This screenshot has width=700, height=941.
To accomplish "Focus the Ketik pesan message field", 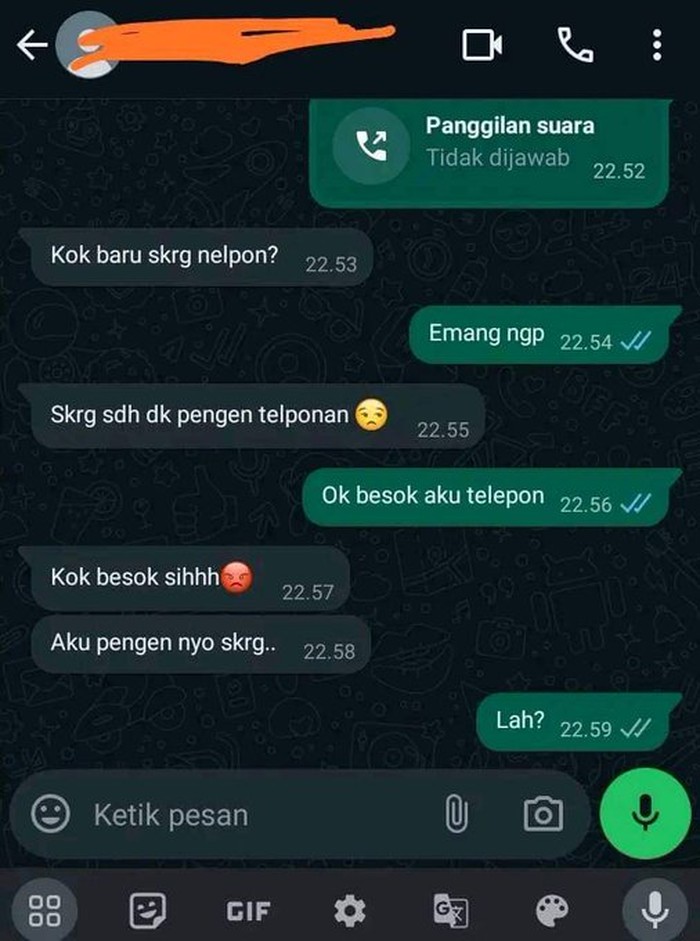I will point(250,814).
